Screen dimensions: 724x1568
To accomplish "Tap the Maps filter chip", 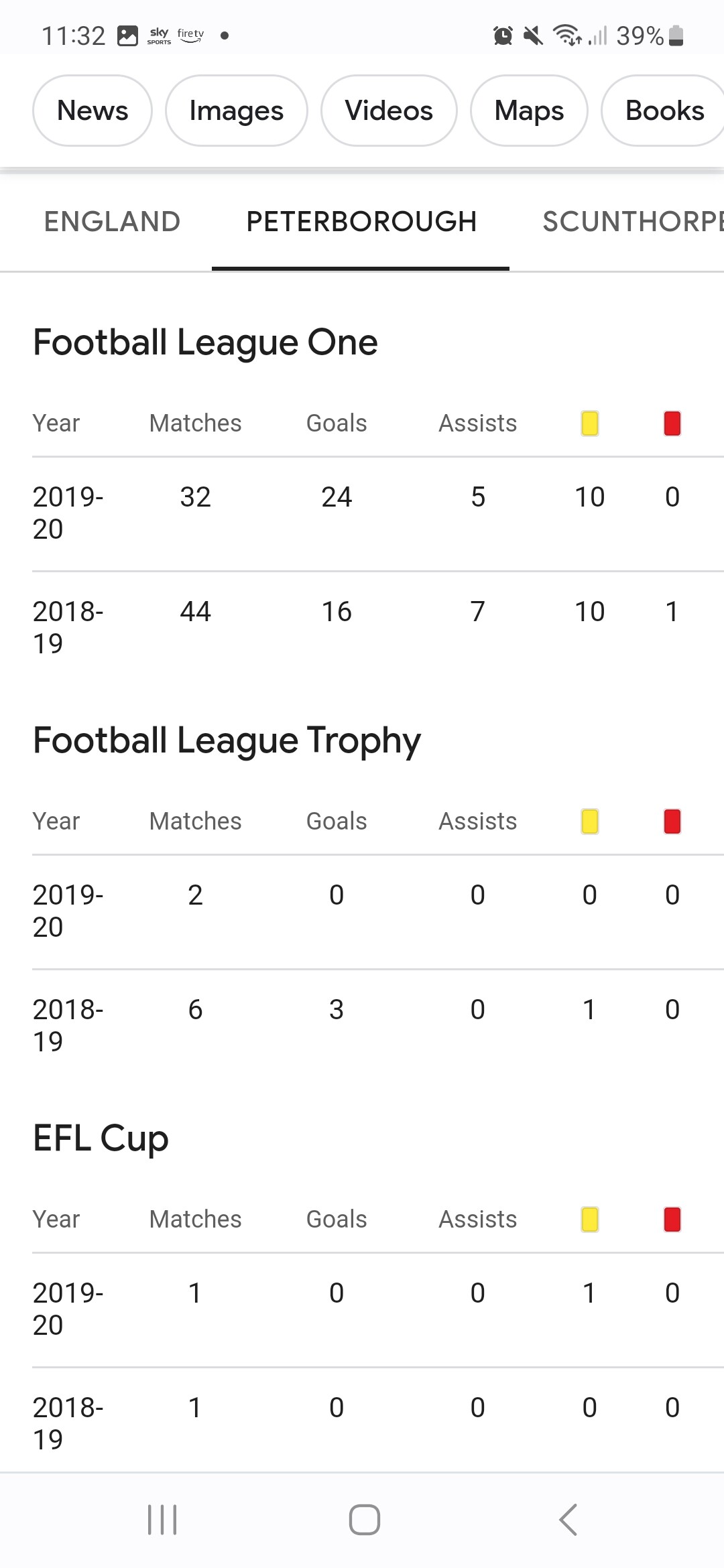I will tap(529, 111).
